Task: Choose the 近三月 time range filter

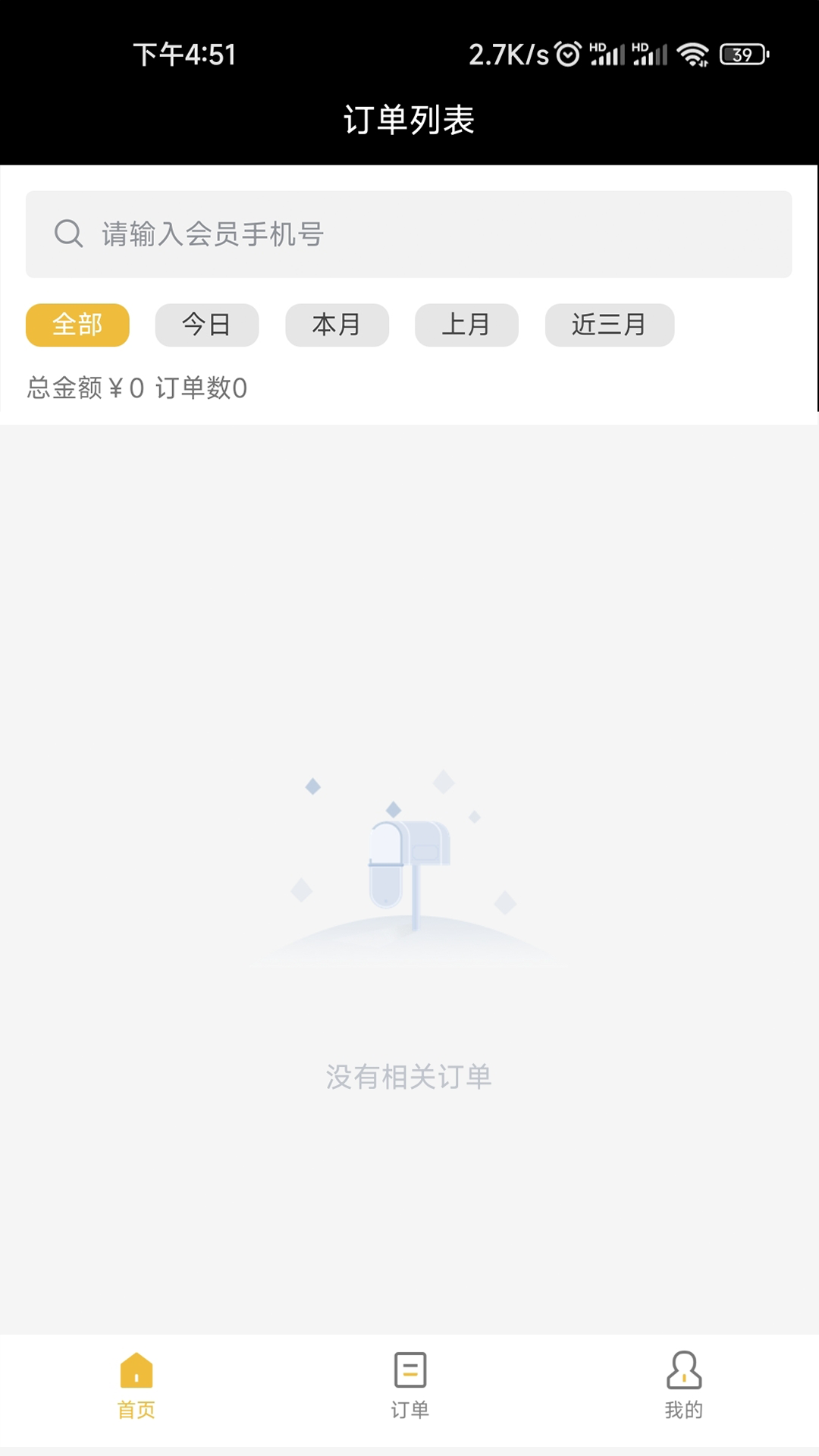Action: coord(608,325)
